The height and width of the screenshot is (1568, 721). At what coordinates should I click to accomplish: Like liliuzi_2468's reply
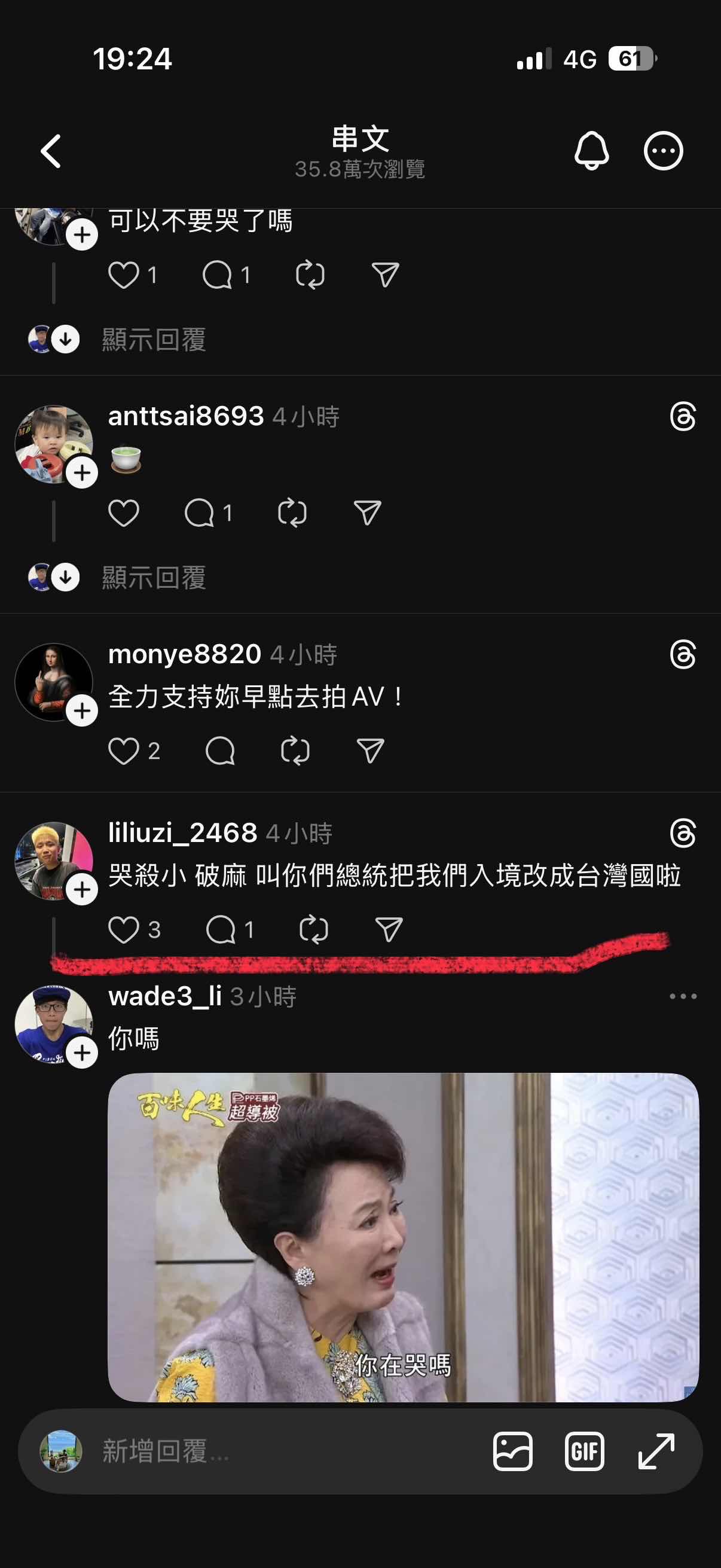tap(124, 930)
